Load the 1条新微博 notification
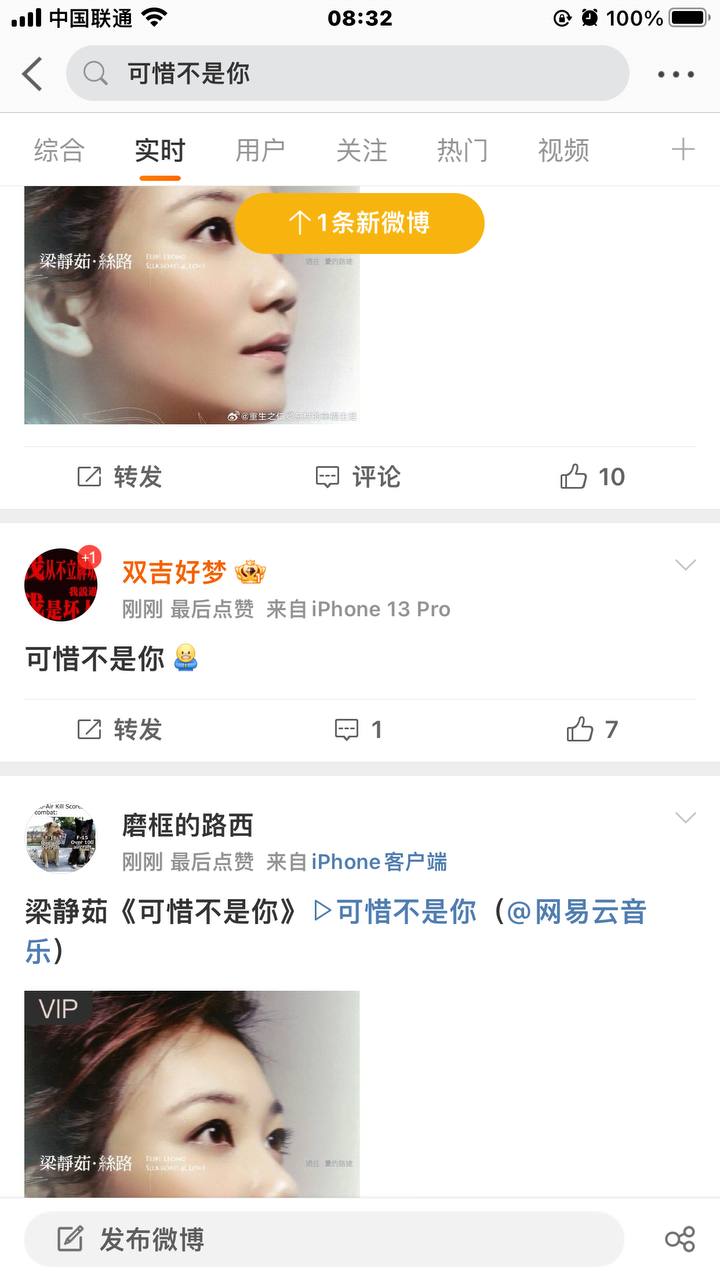Viewport: 720px width, 1280px height. coord(360,223)
